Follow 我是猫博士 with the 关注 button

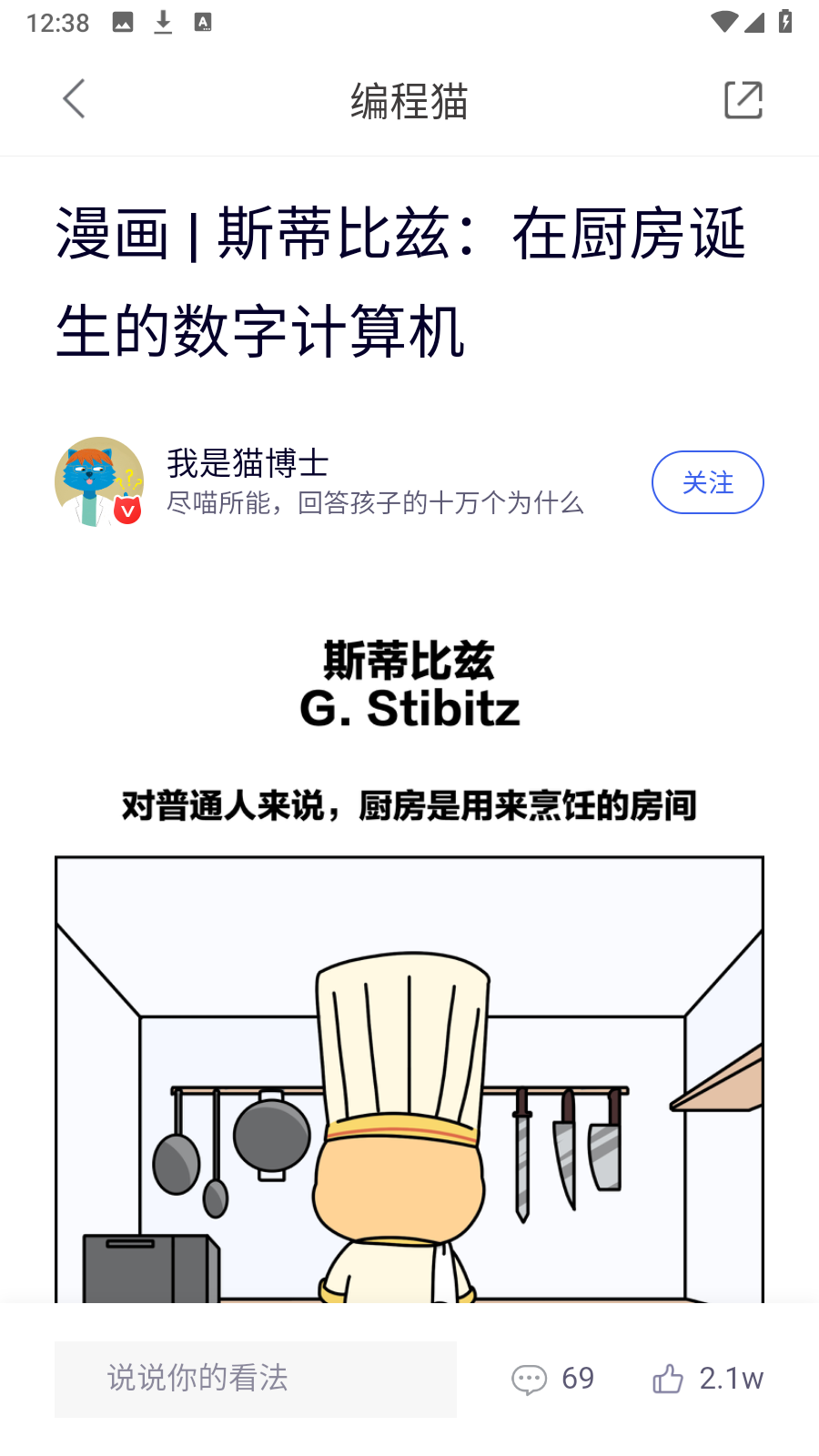707,482
